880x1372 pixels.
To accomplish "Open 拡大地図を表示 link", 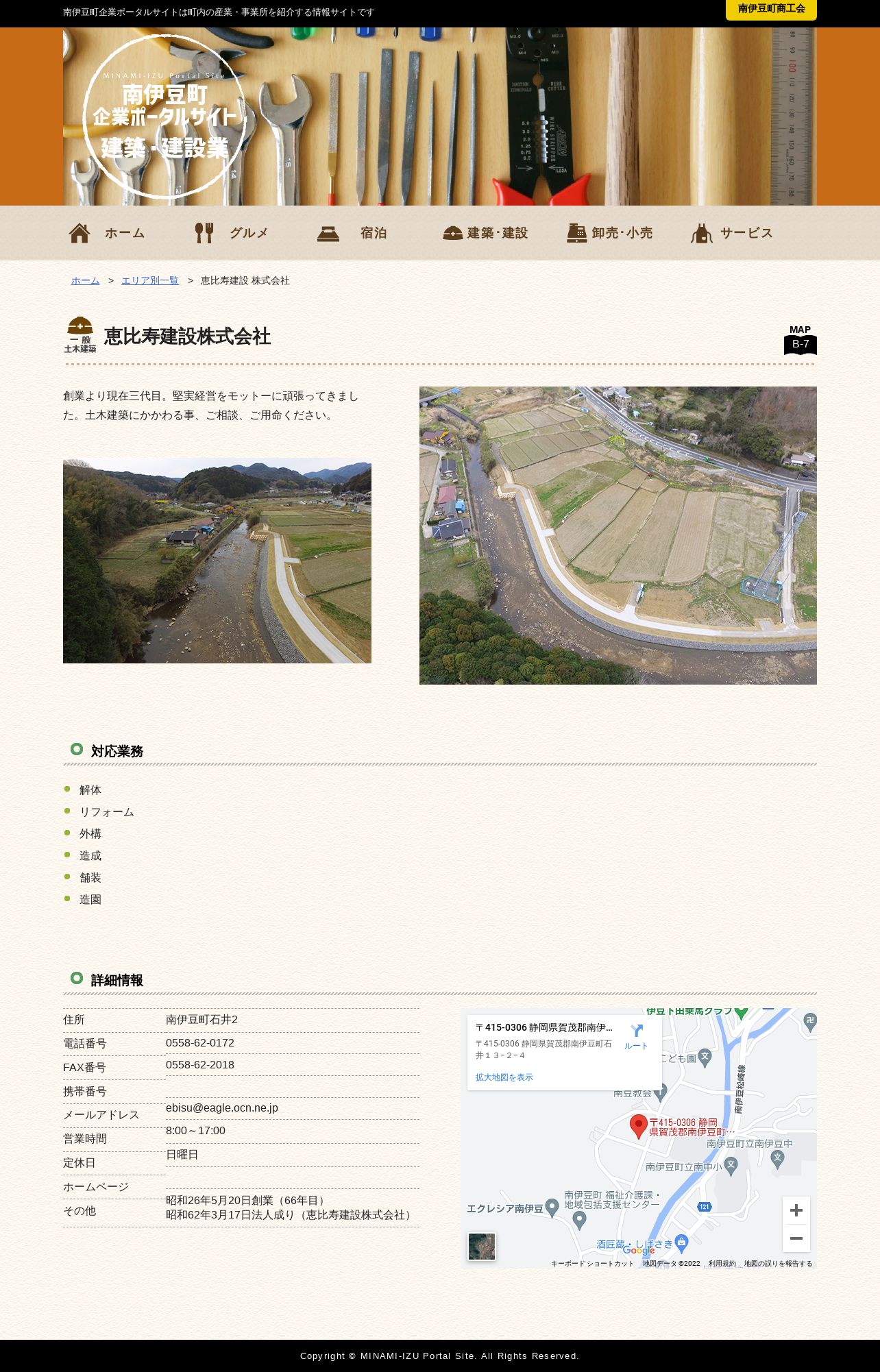I will click(x=504, y=1077).
